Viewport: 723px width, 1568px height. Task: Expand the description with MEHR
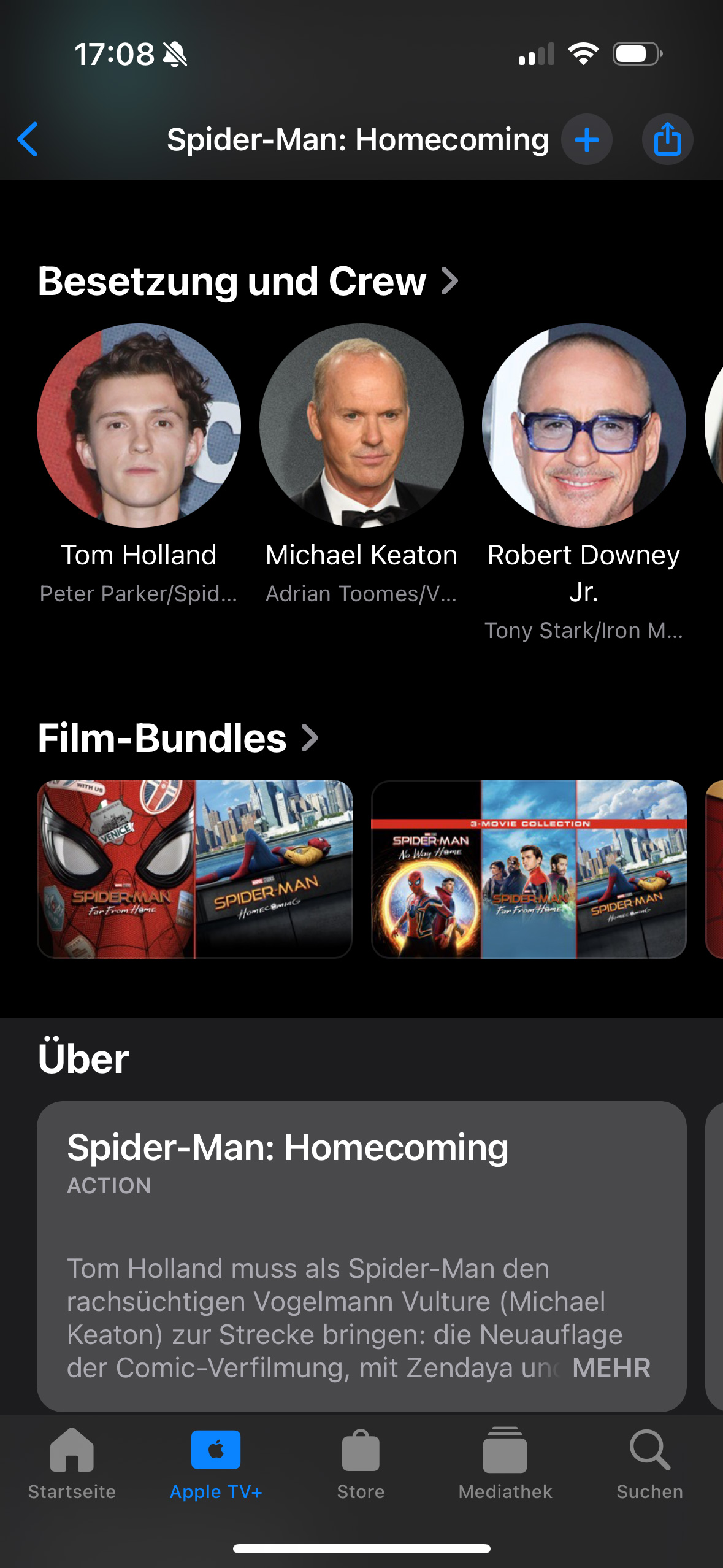click(x=611, y=1368)
